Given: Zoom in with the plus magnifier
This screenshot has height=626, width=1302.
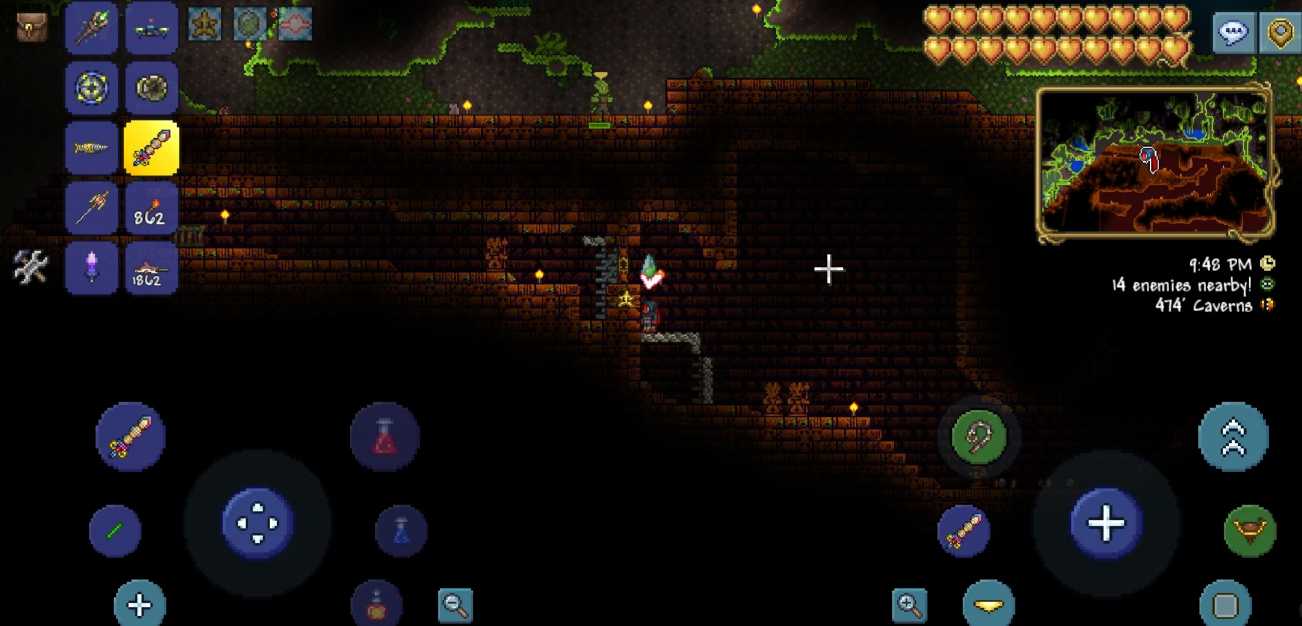Looking at the screenshot, I should pyautogui.click(x=909, y=604).
